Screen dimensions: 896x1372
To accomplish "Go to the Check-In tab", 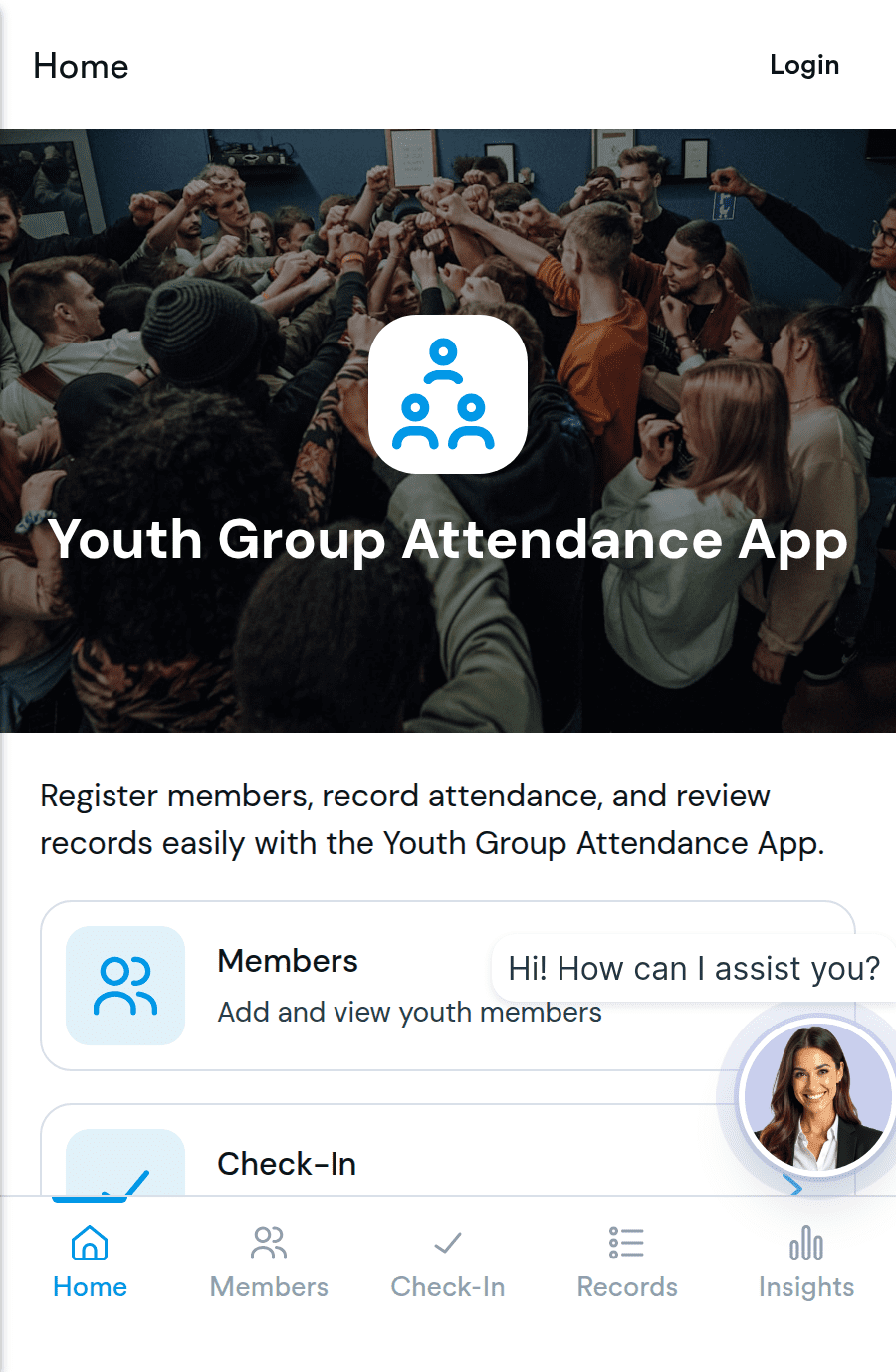I will pyautogui.click(x=448, y=1262).
